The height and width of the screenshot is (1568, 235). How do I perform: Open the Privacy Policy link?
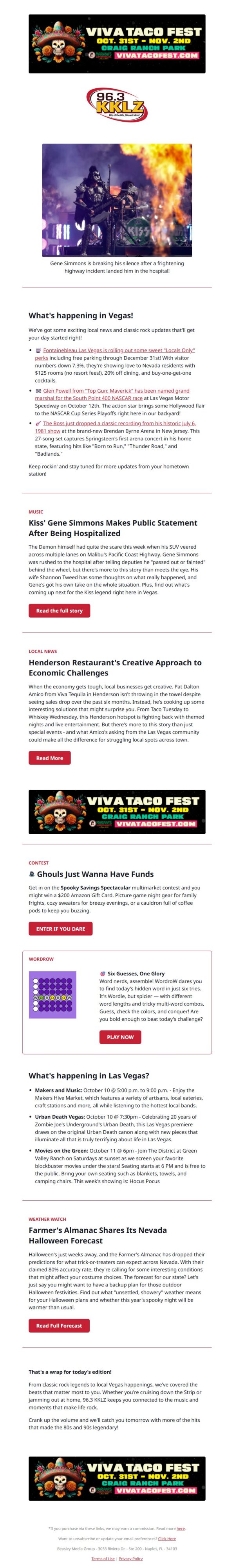pyautogui.click(x=131, y=1559)
